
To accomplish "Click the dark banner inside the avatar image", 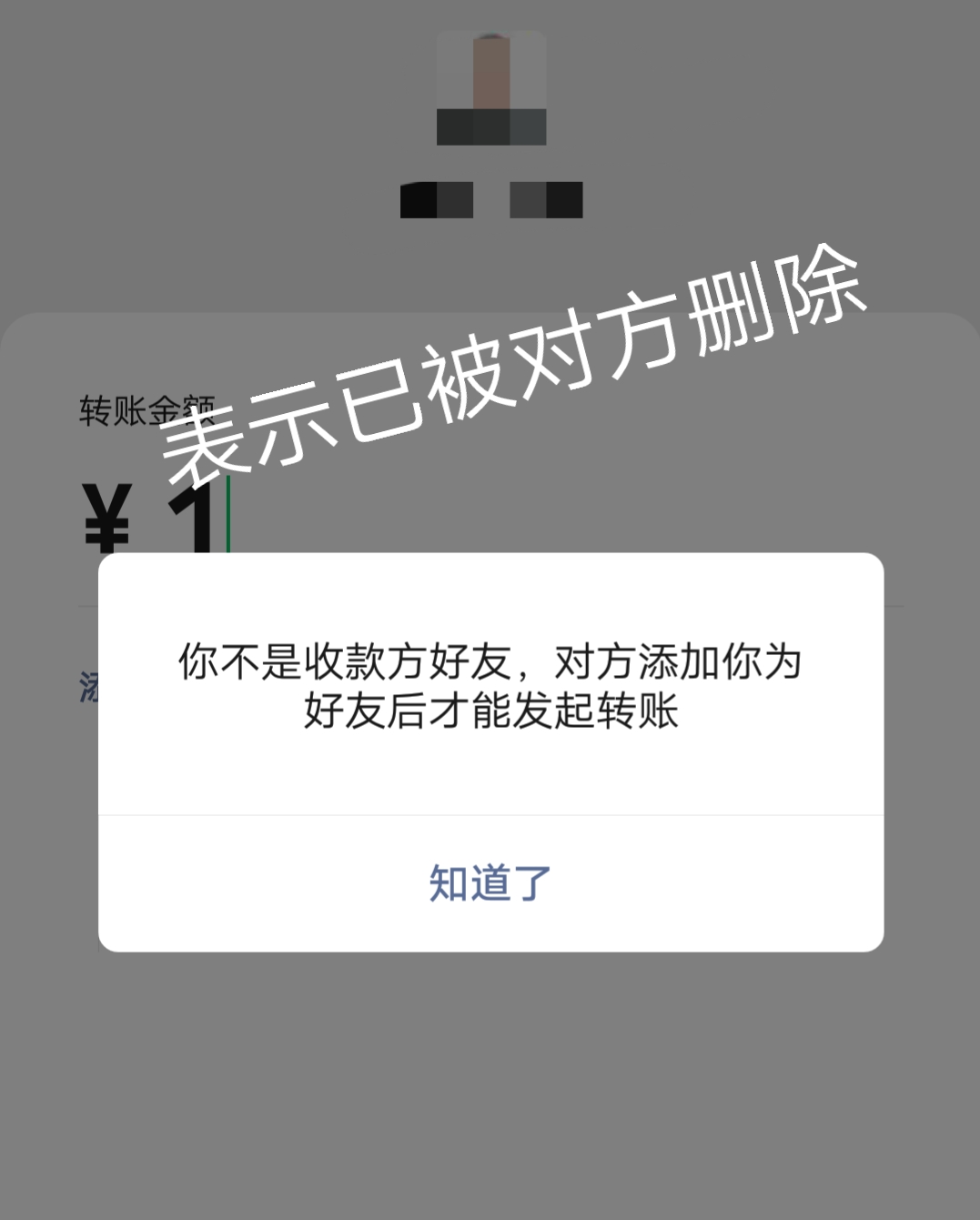I will coord(490,129).
